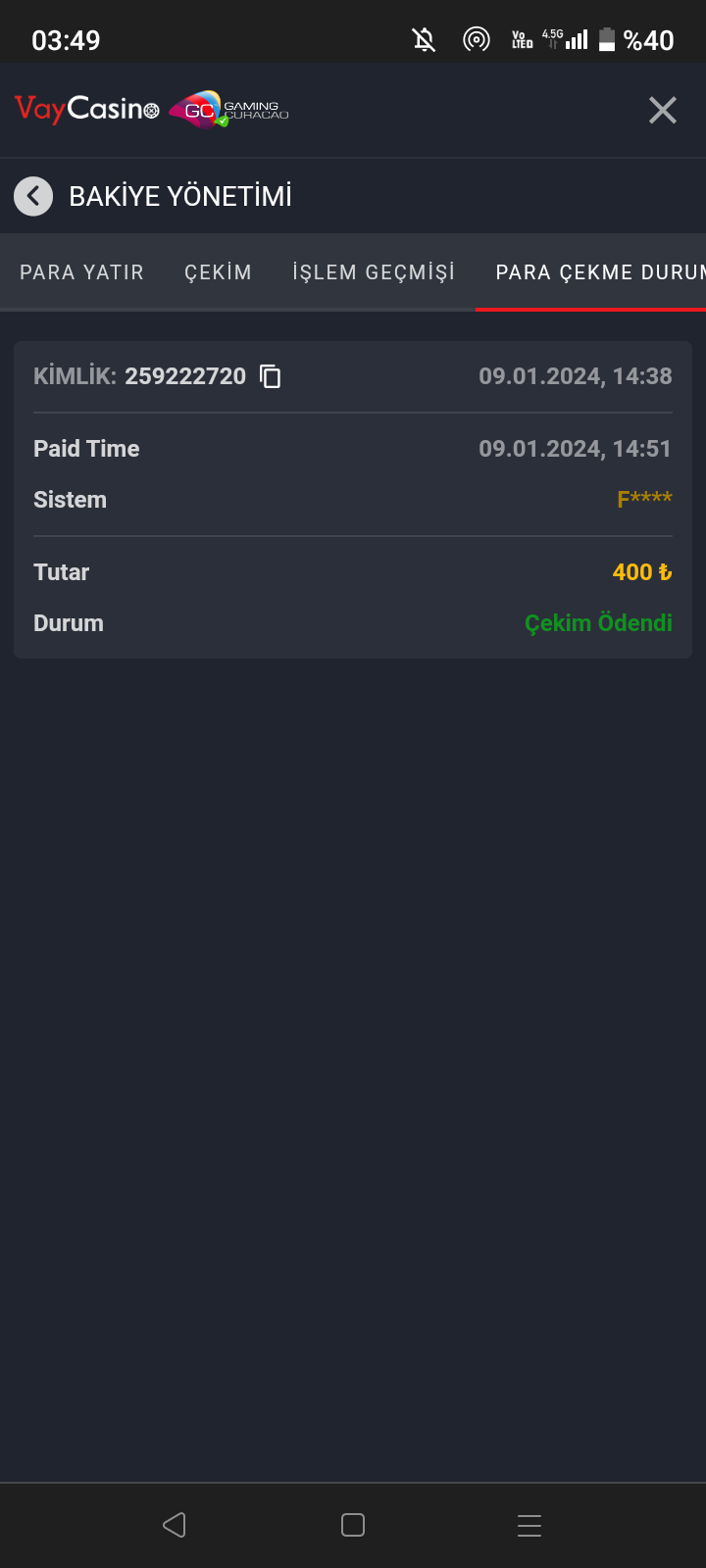
Task: Go to the home screen
Action: (353, 1525)
